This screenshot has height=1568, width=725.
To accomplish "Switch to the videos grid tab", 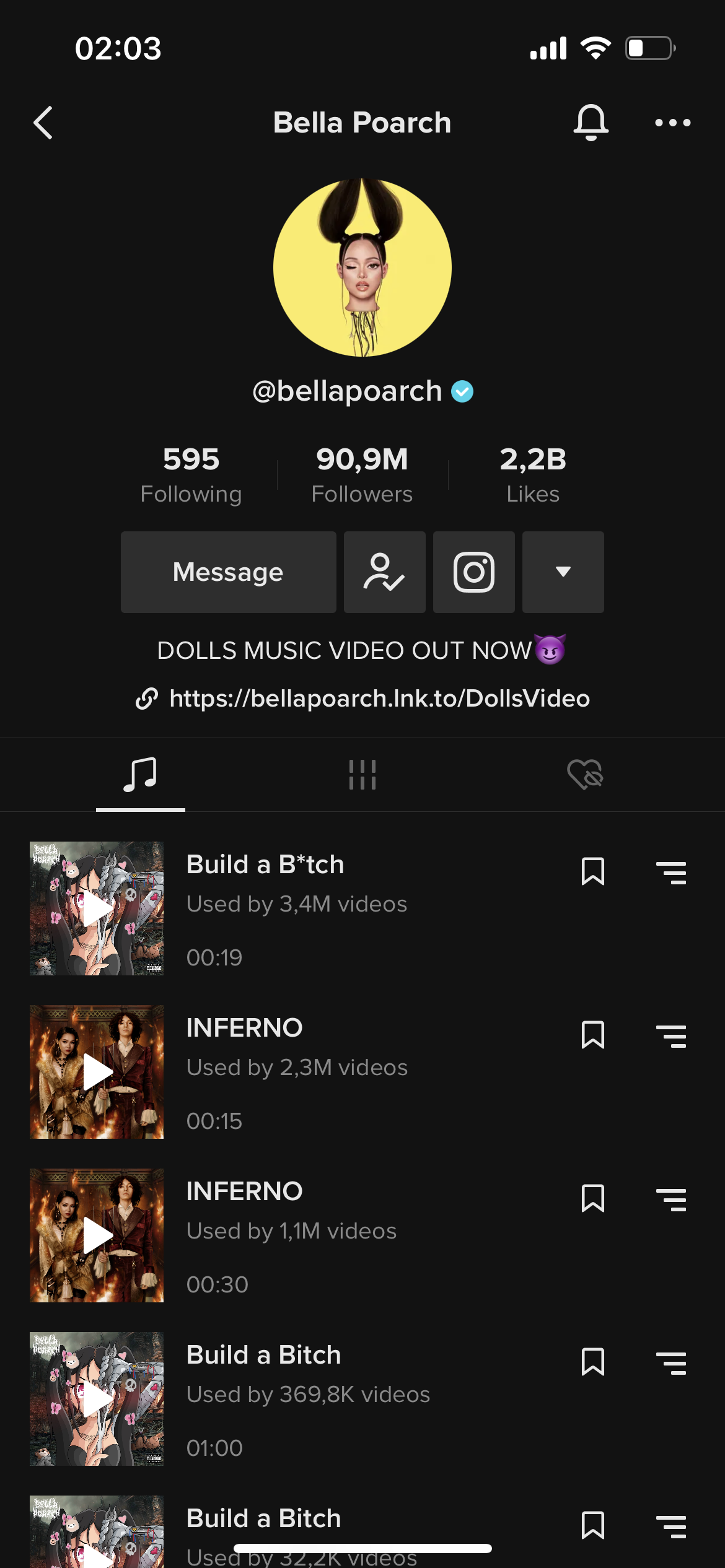I will pos(362,774).
